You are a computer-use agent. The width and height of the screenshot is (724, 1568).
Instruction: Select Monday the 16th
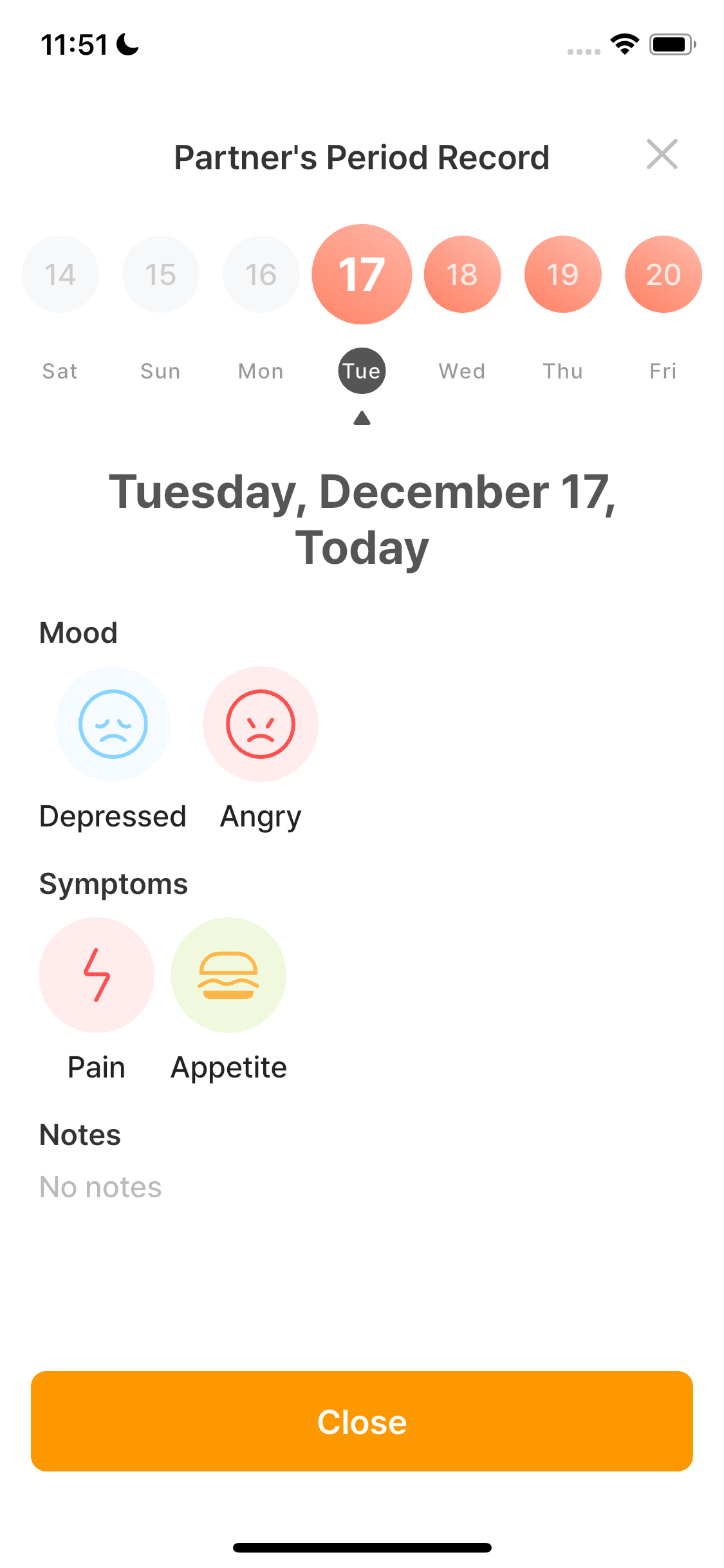point(261,274)
